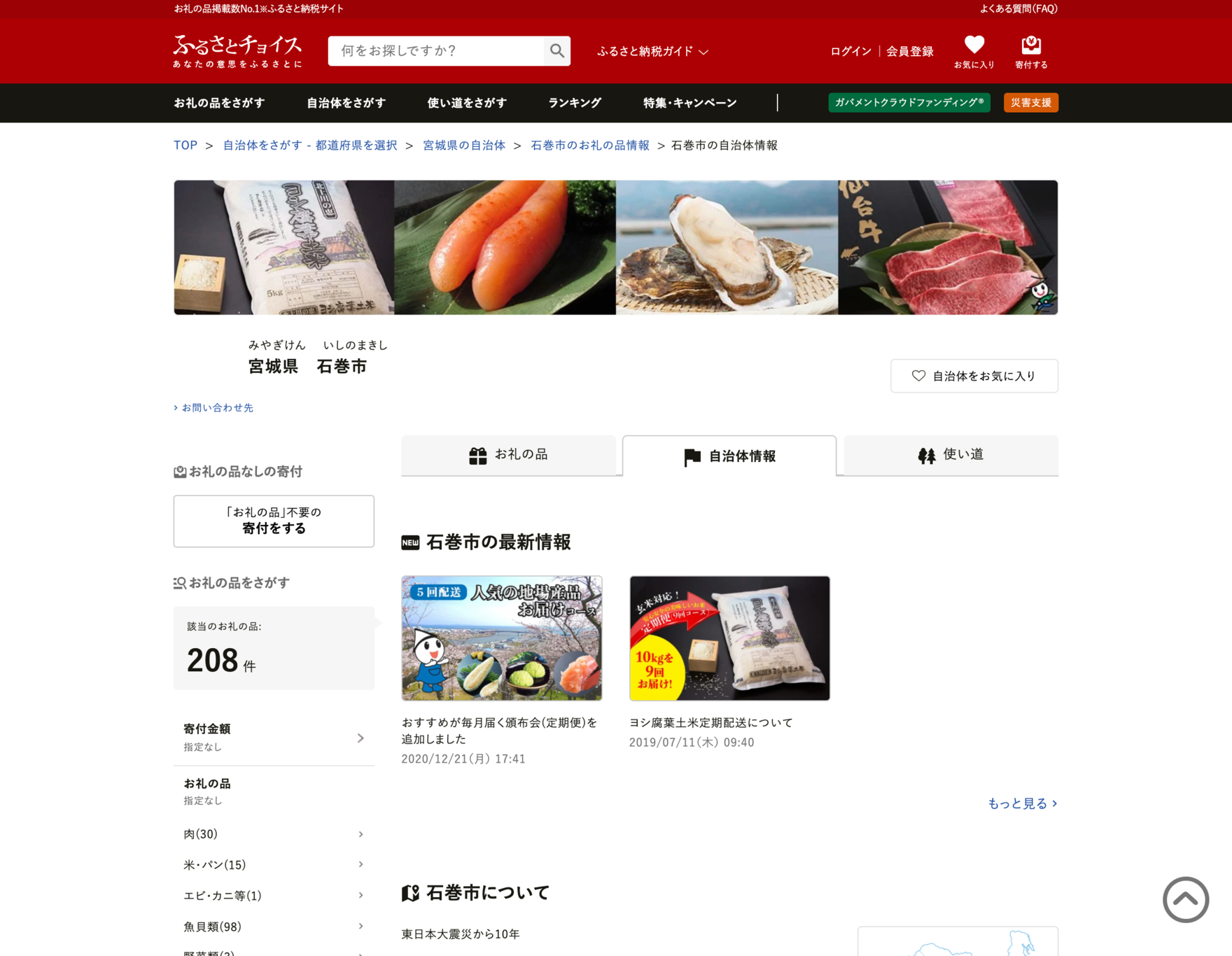Select ガバメントクラウドファンディング button
This screenshot has height=956, width=1232.
[909, 103]
